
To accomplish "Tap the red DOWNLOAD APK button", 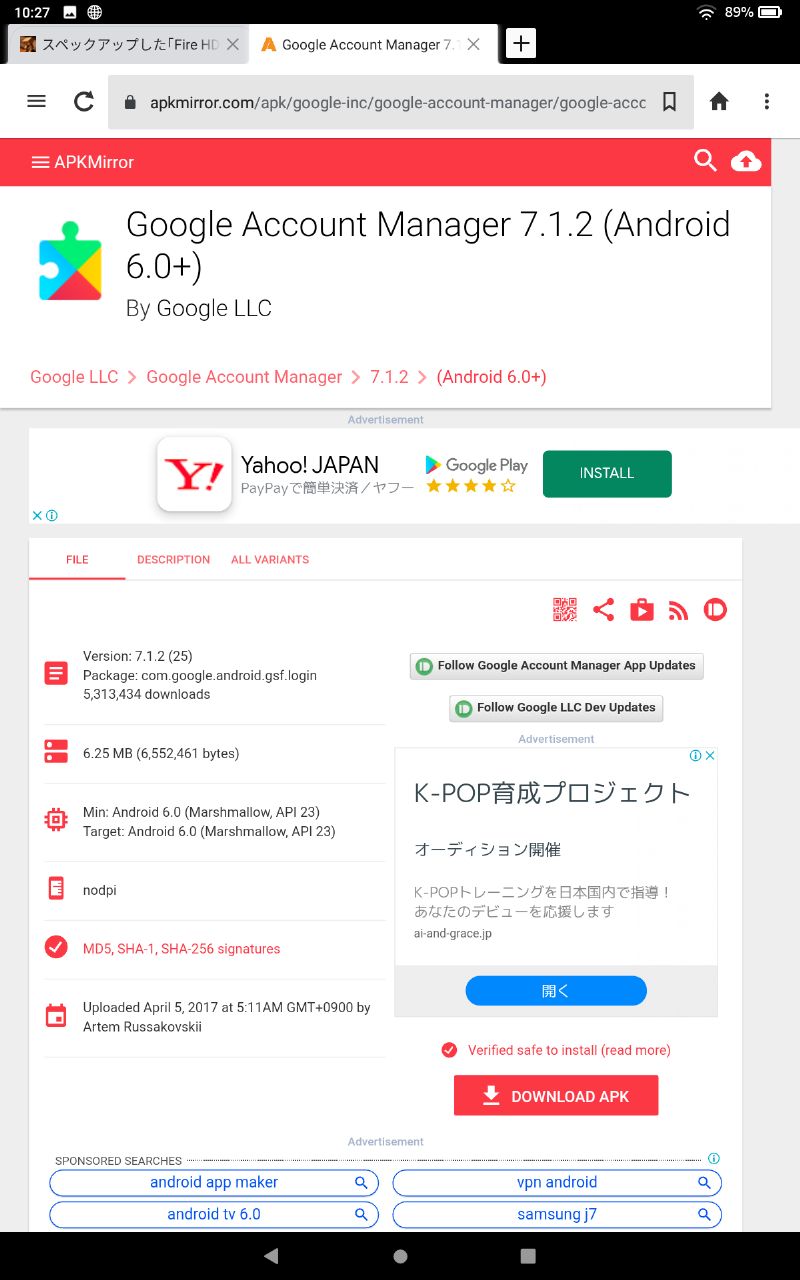I will [x=556, y=1095].
